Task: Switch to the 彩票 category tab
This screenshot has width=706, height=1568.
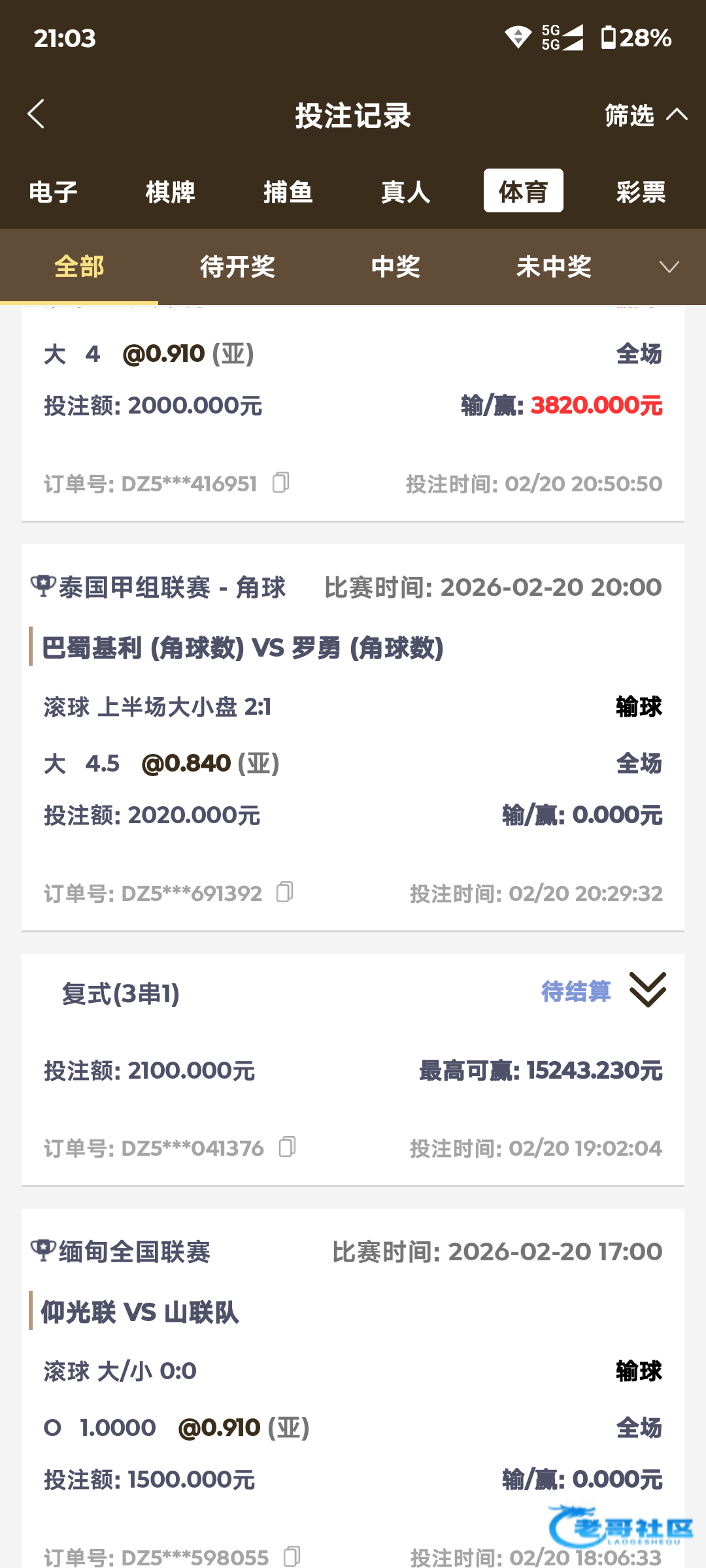Action: 641,191
